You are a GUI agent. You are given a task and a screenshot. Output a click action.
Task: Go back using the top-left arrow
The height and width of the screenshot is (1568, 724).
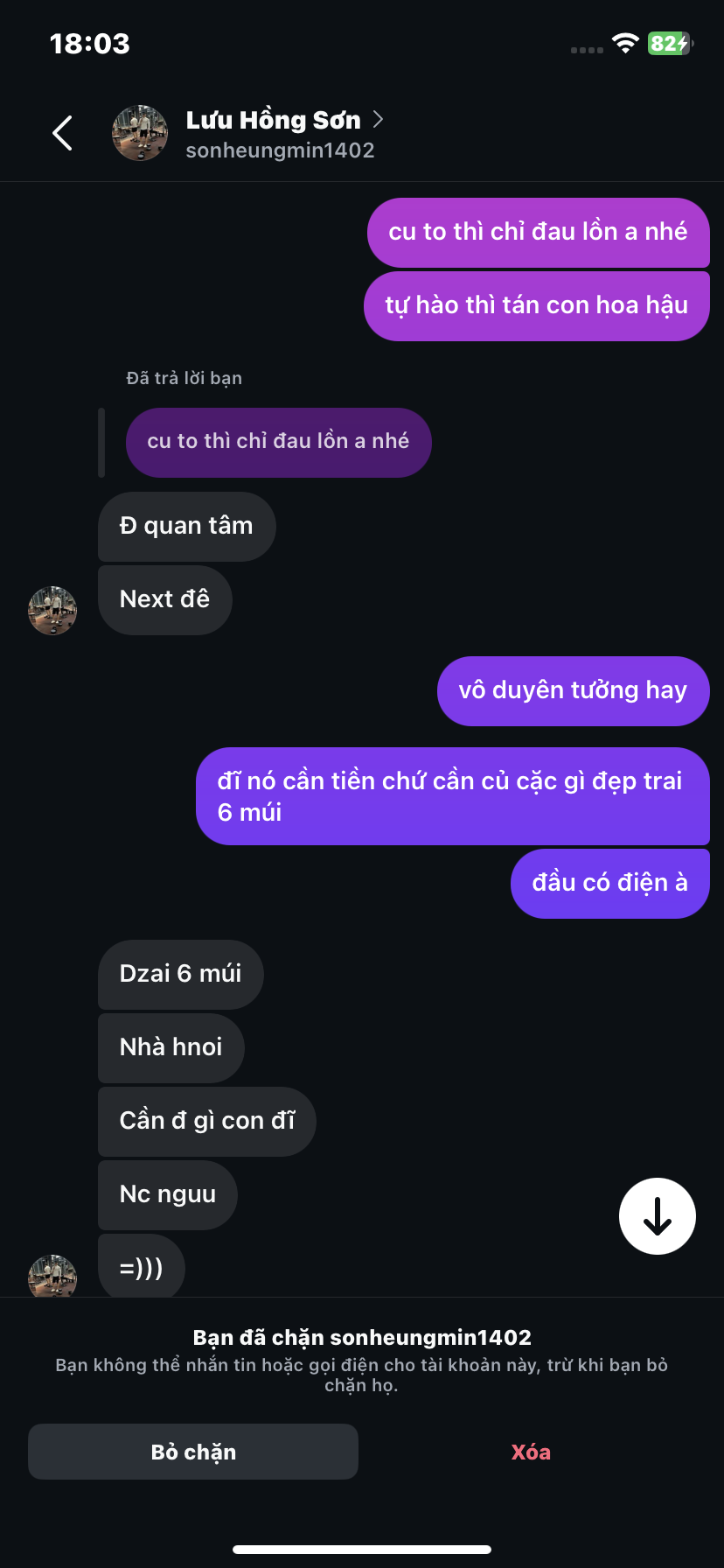tap(63, 133)
